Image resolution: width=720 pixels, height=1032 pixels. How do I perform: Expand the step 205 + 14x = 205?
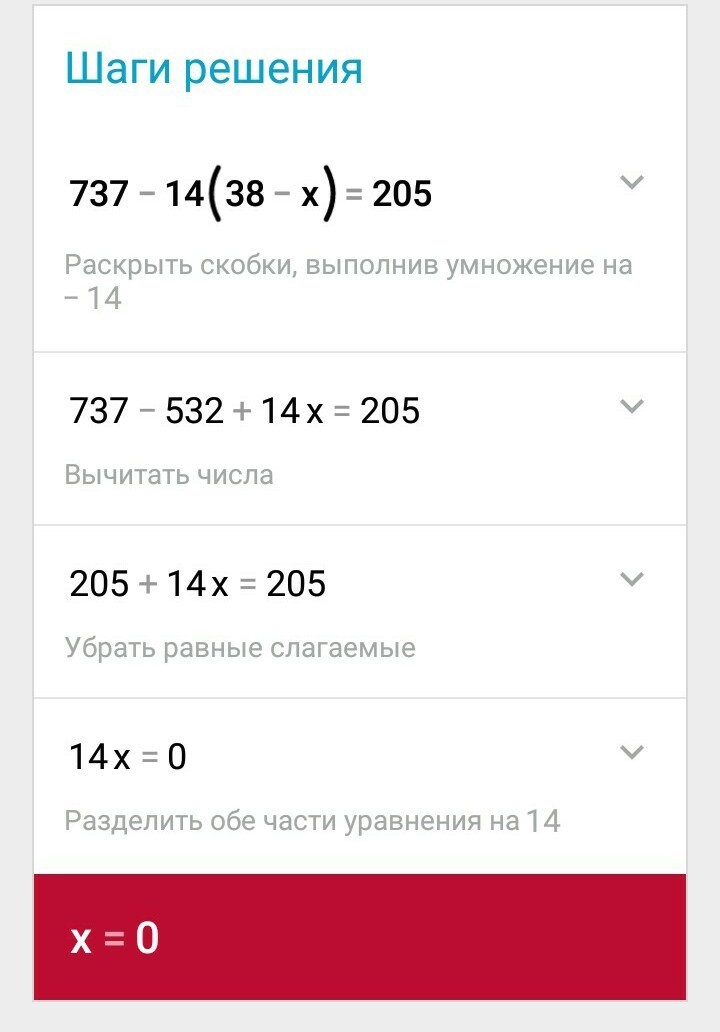[x=632, y=579]
